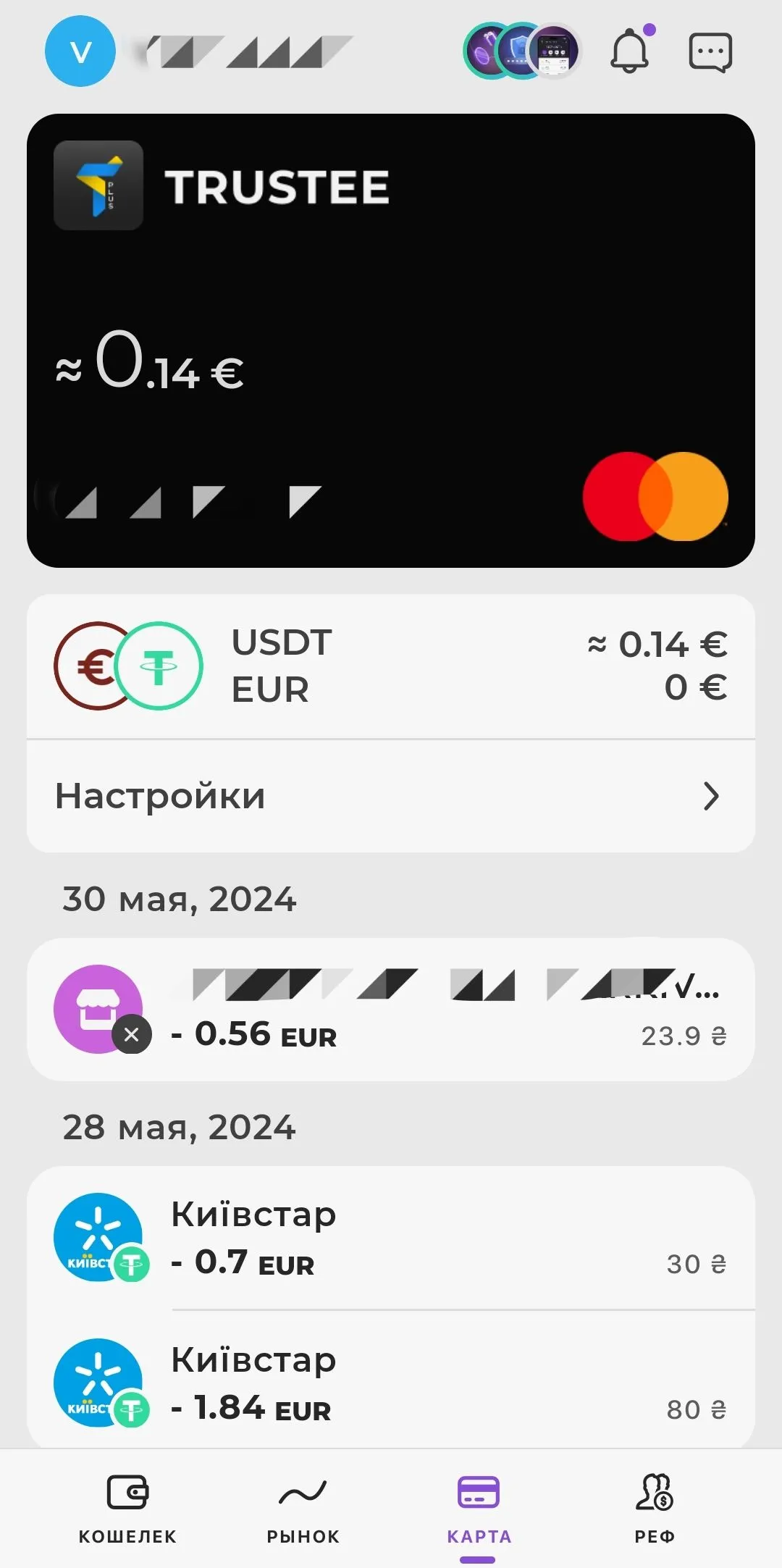Screen dimensions: 782x1568
Task: Select the USDT Tether coin icon
Action: (154, 666)
